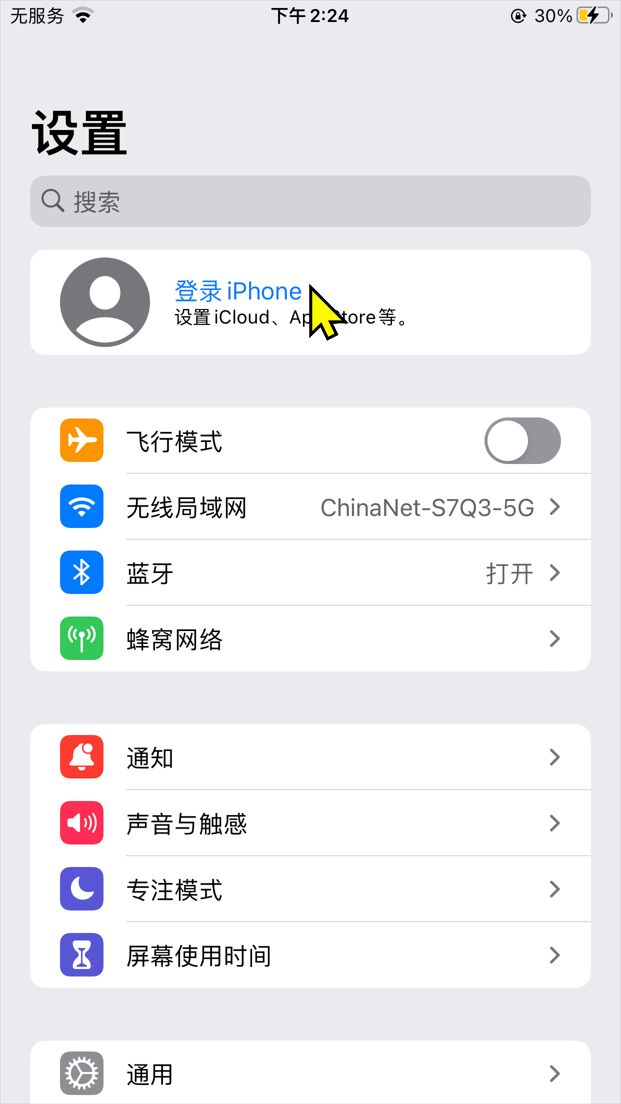Open 通知 settings

pyautogui.click(x=310, y=758)
